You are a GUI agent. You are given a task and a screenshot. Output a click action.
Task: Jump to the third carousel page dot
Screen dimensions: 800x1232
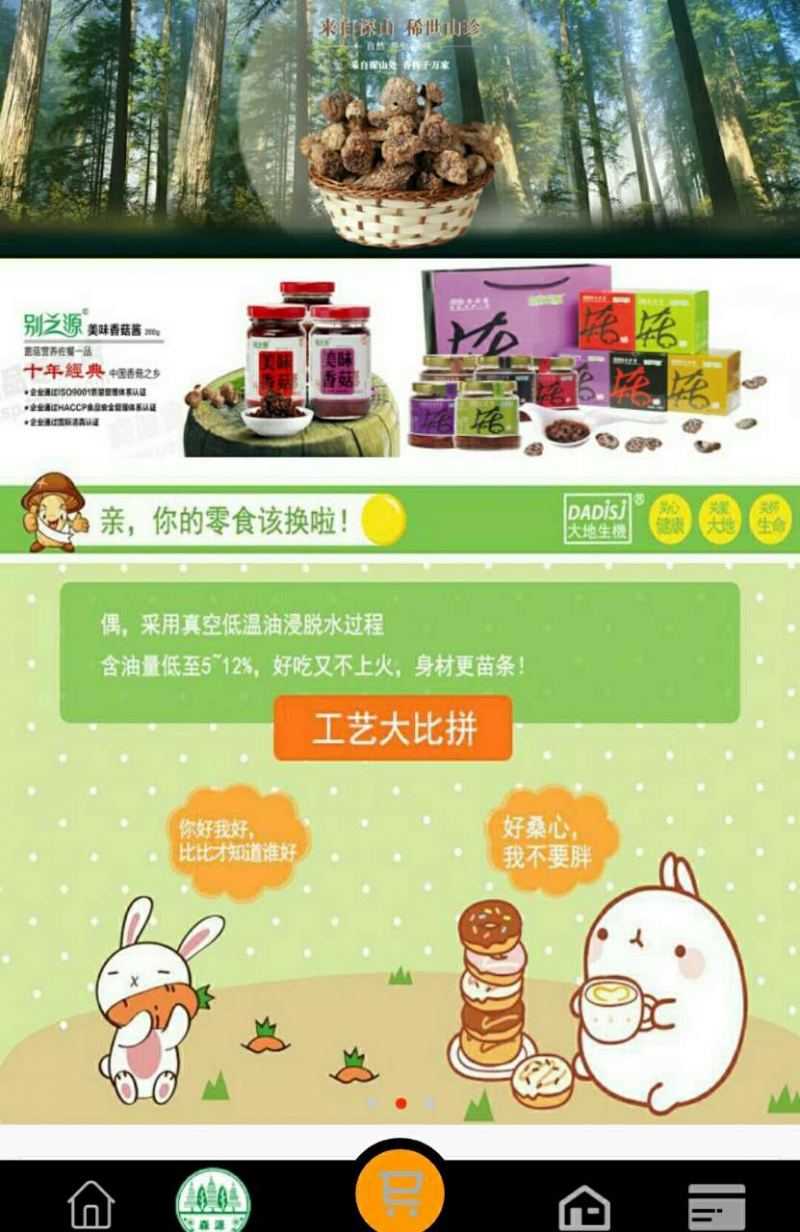[x=430, y=1103]
